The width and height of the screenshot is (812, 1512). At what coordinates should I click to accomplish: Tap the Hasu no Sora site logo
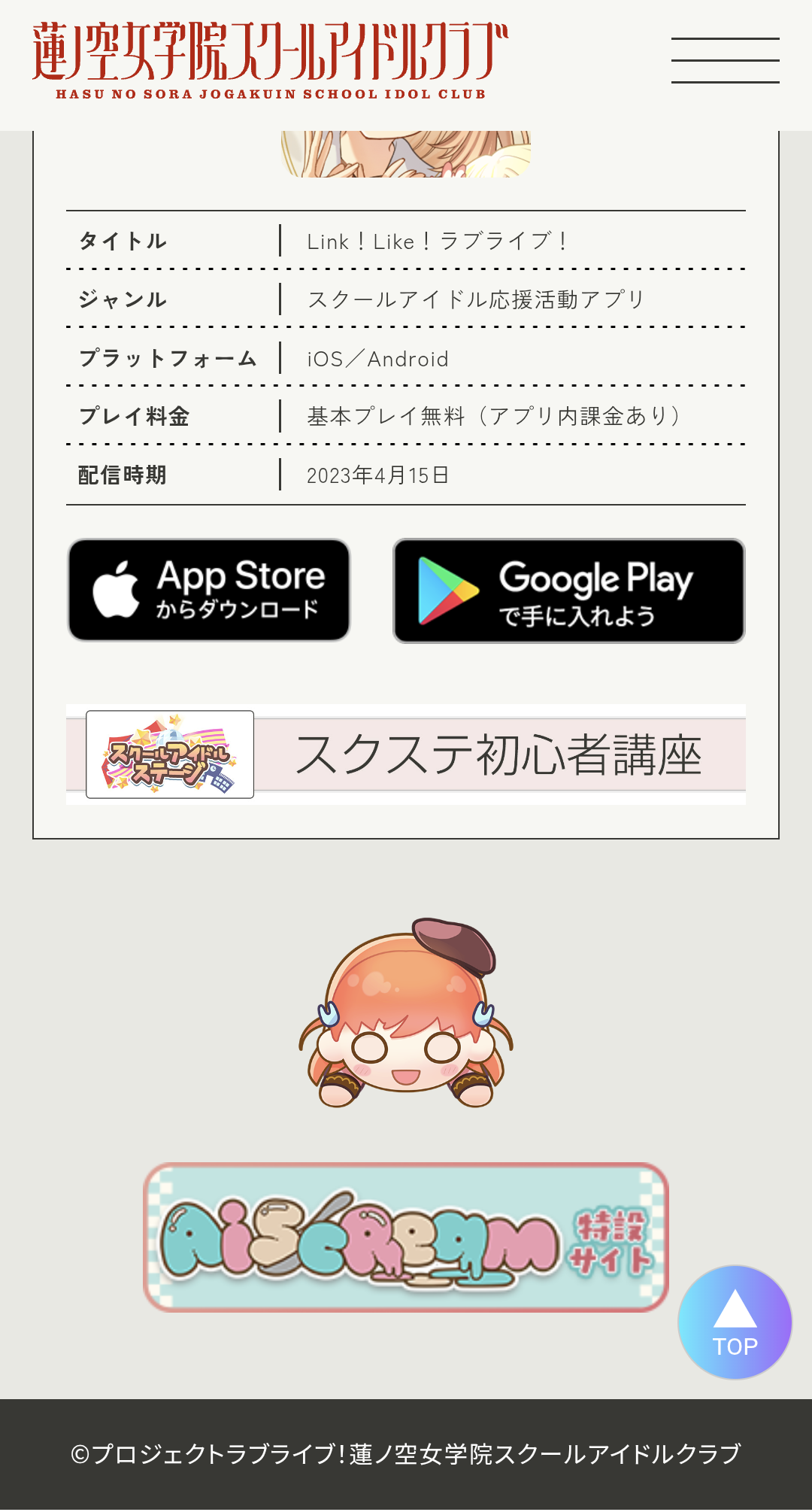point(271,60)
